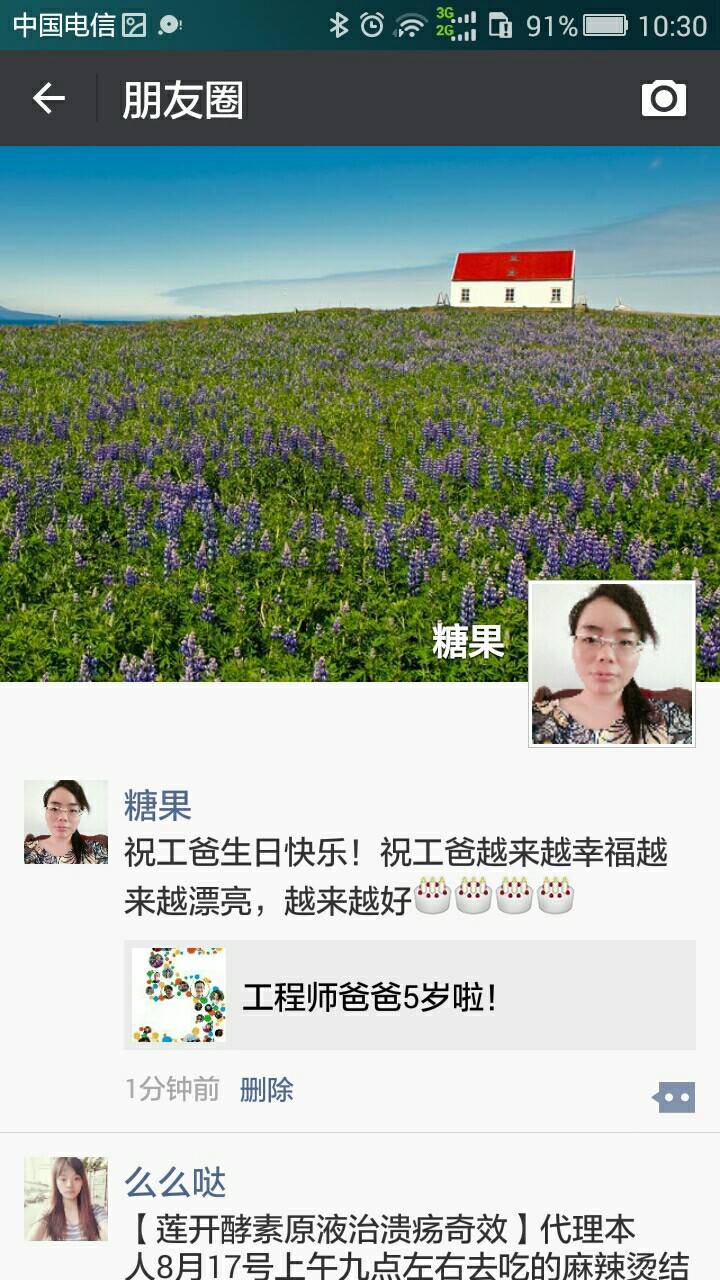720x1280 pixels.
Task: Open the 么么哒 name link
Action: point(175,1182)
